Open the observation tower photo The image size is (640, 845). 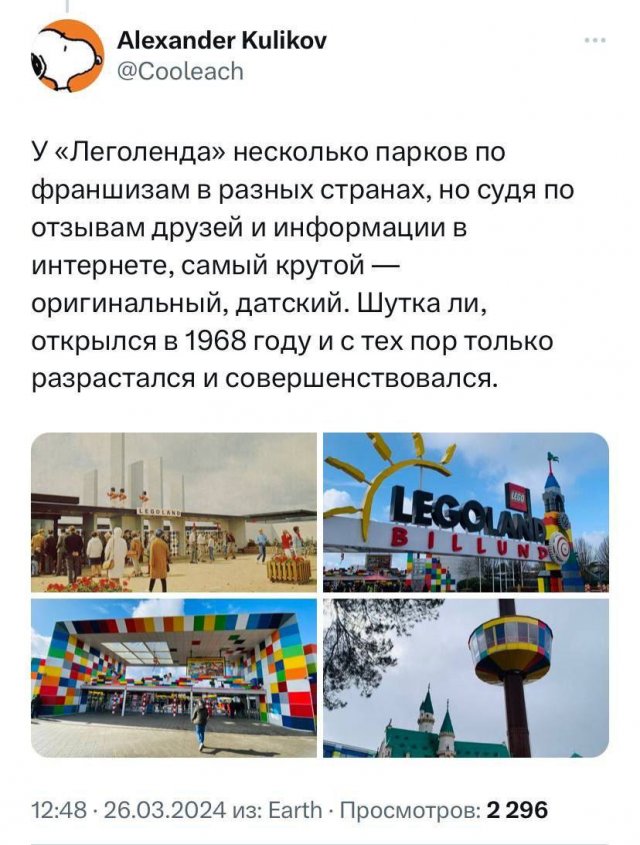(466, 678)
